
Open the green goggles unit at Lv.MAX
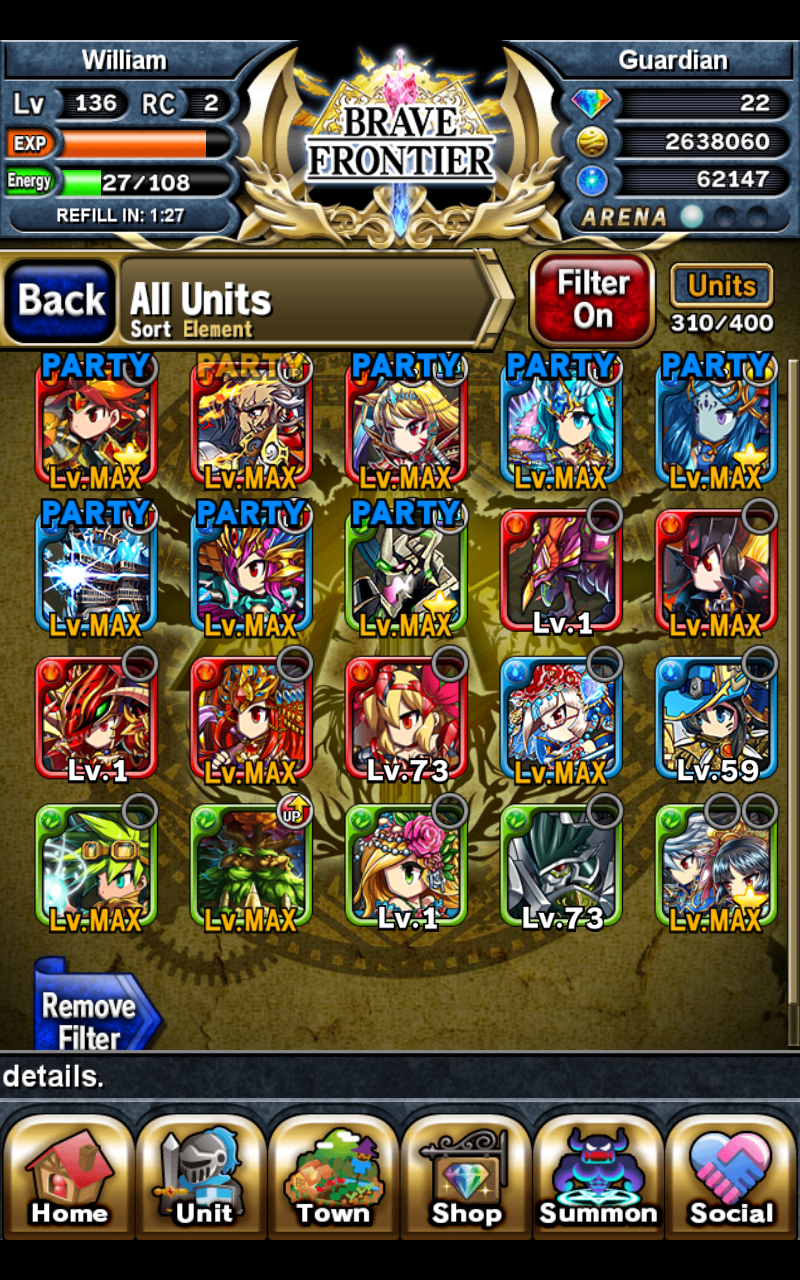pyautogui.click(x=96, y=866)
